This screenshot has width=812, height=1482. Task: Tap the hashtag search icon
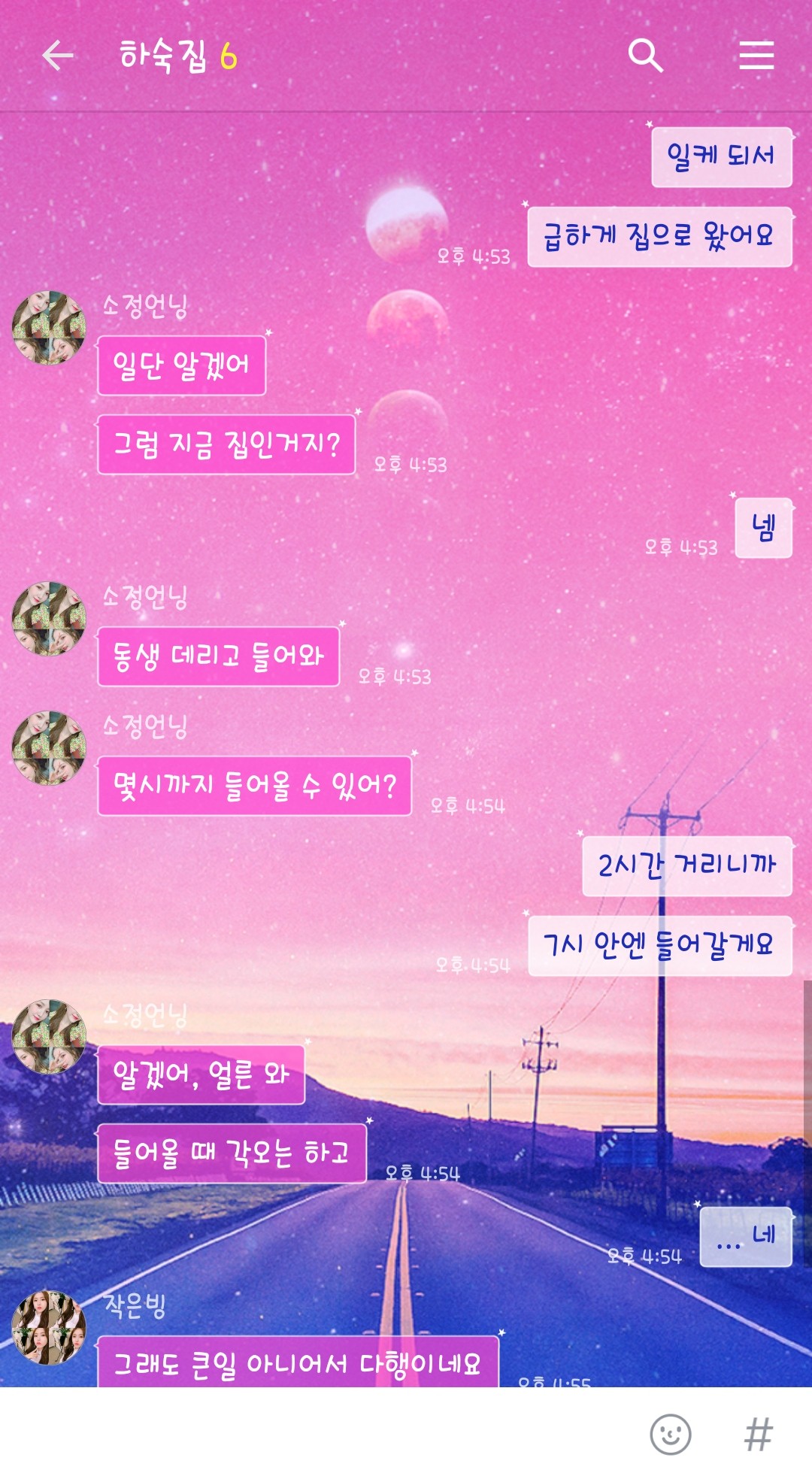coord(757,1434)
